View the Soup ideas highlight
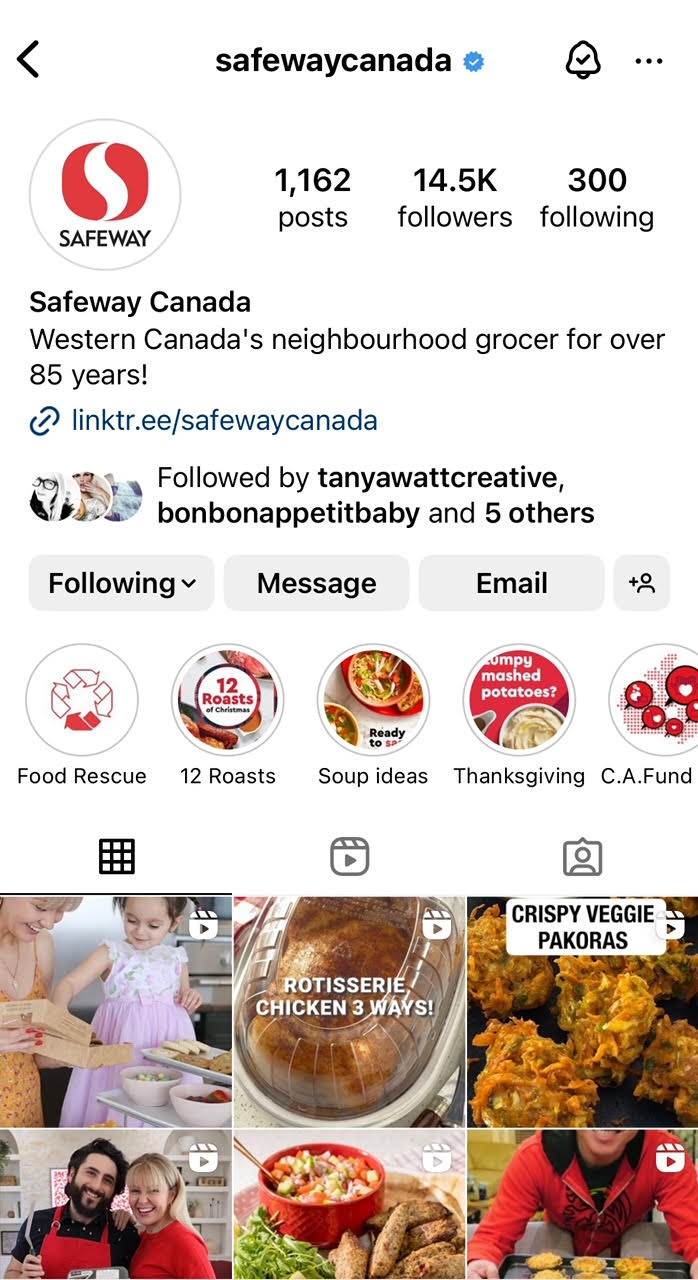The height and width of the screenshot is (1280, 698). [373, 699]
